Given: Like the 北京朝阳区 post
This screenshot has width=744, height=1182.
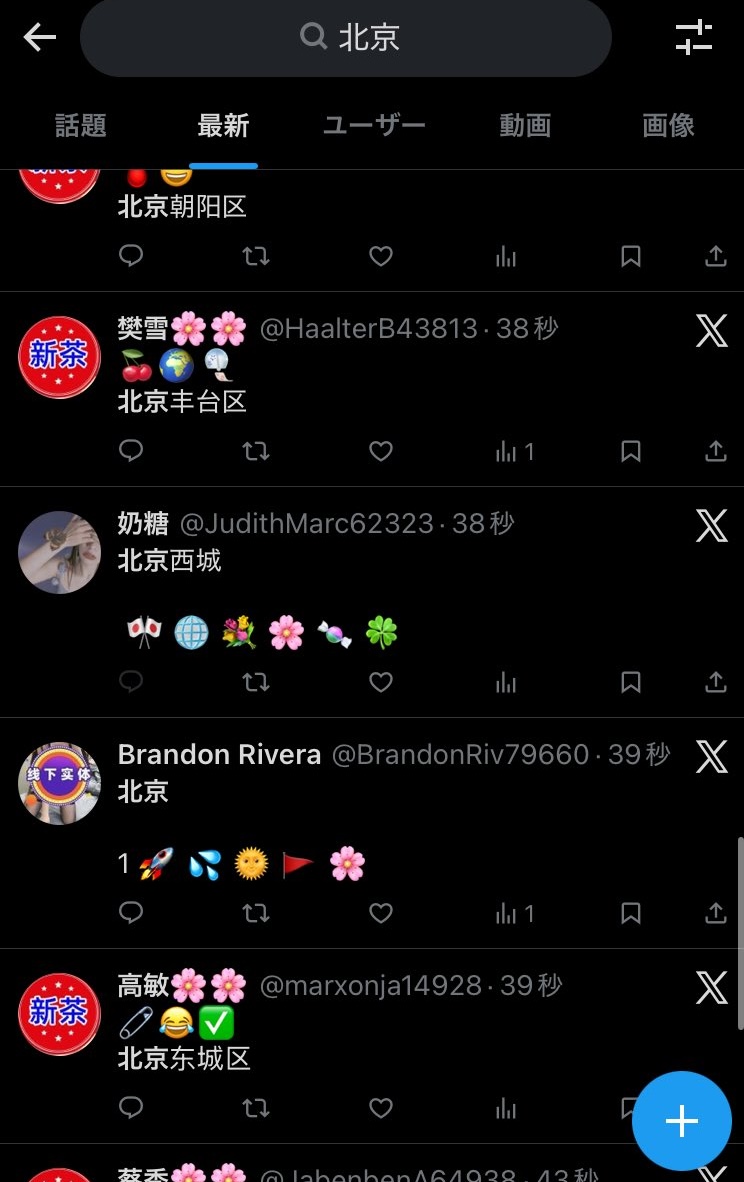Looking at the screenshot, I should coord(381,256).
